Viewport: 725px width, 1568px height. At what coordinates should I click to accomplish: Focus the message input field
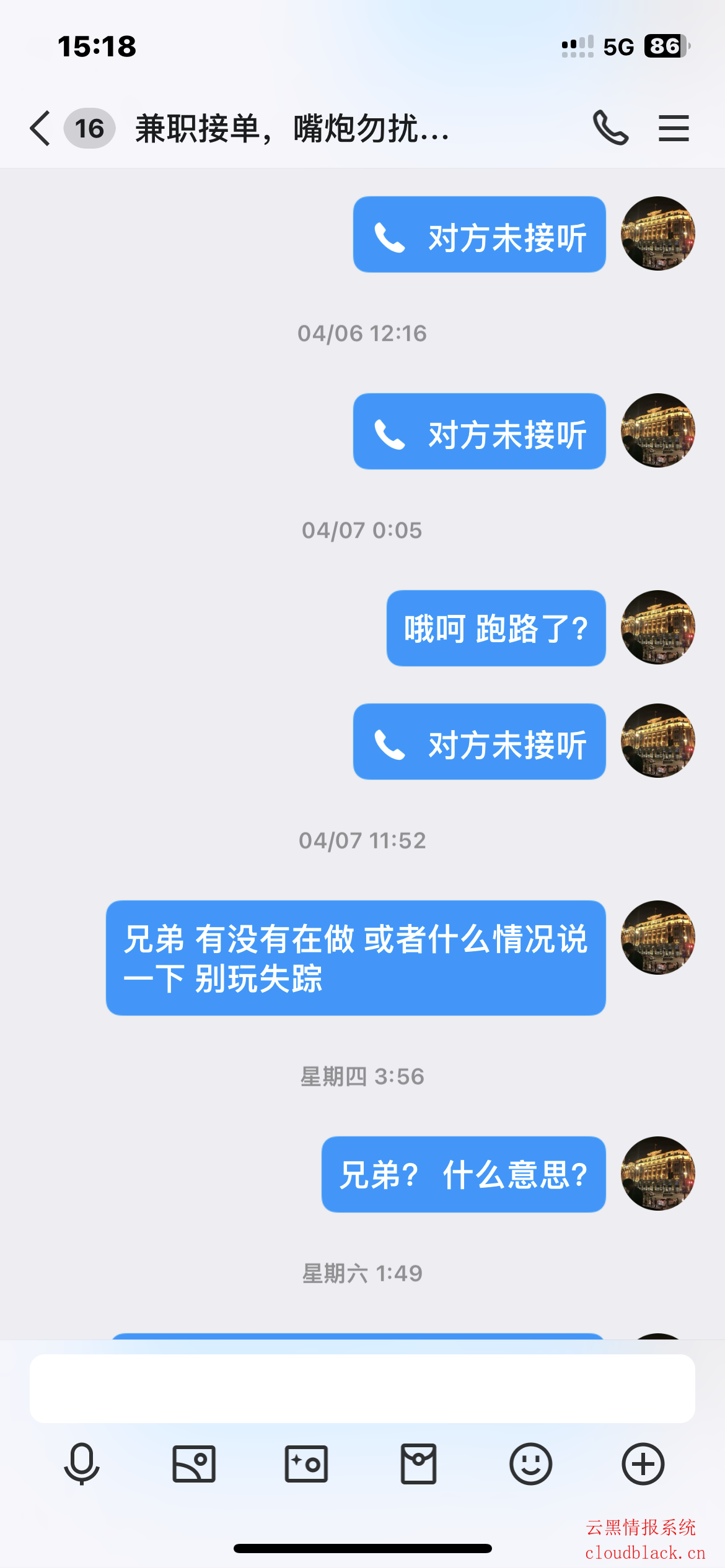(x=362, y=1388)
